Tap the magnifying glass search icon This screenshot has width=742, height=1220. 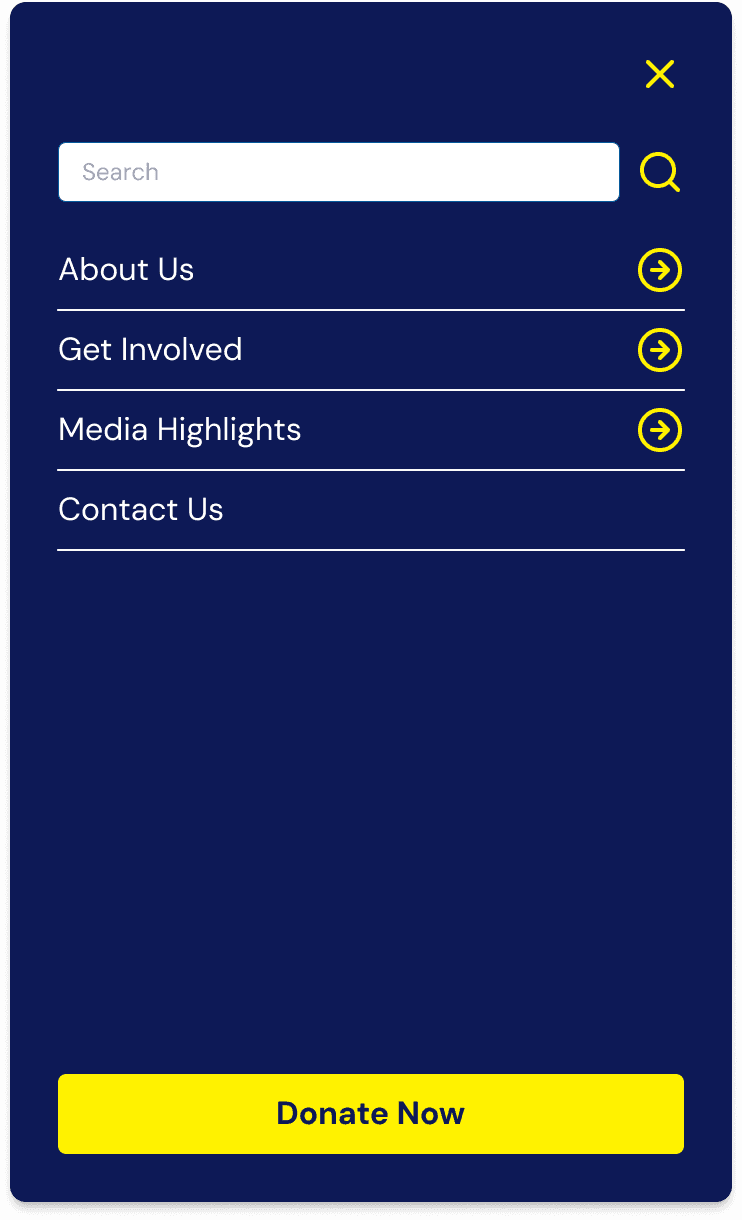click(x=660, y=172)
